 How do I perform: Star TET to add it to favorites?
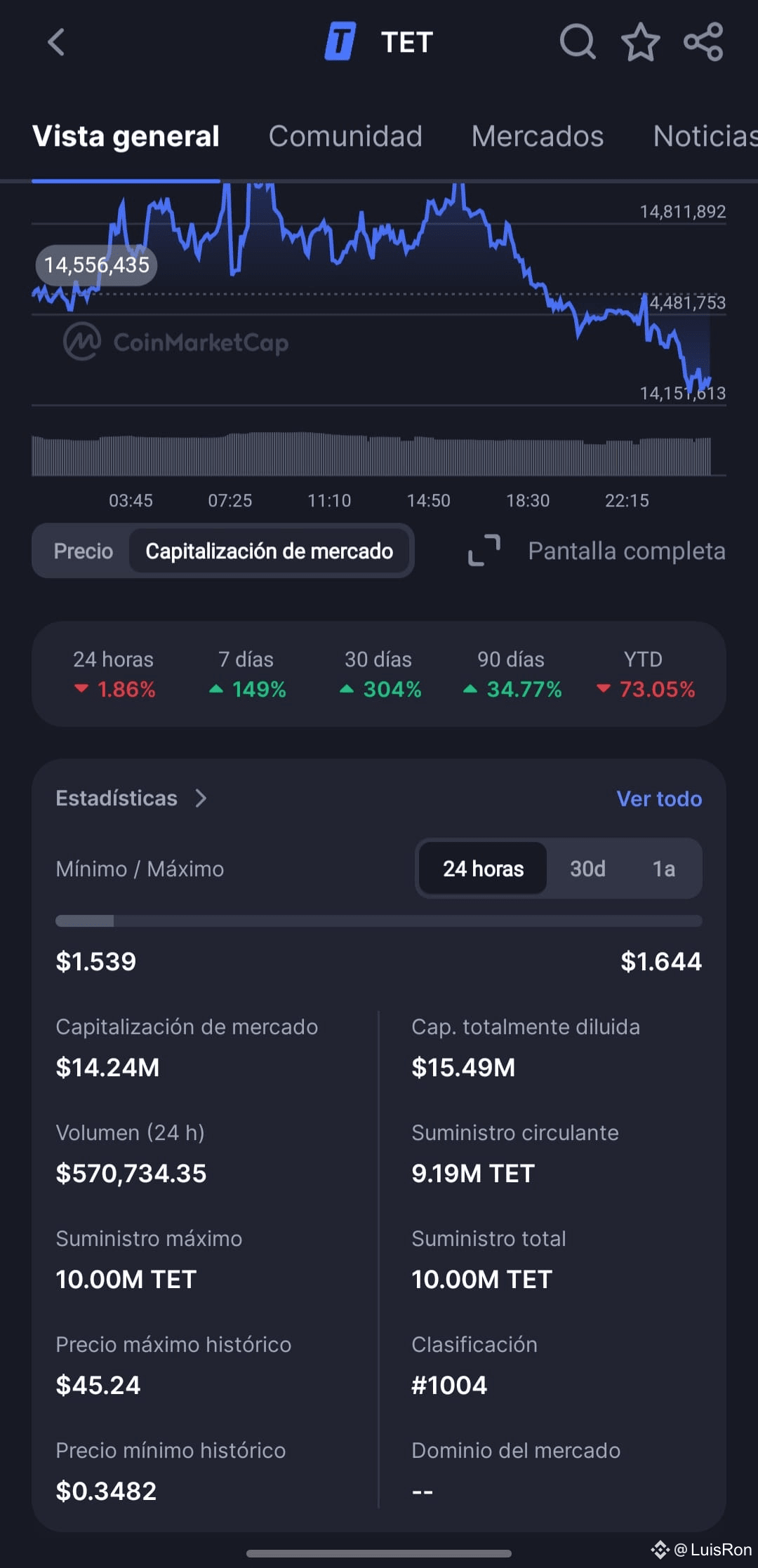coord(641,42)
